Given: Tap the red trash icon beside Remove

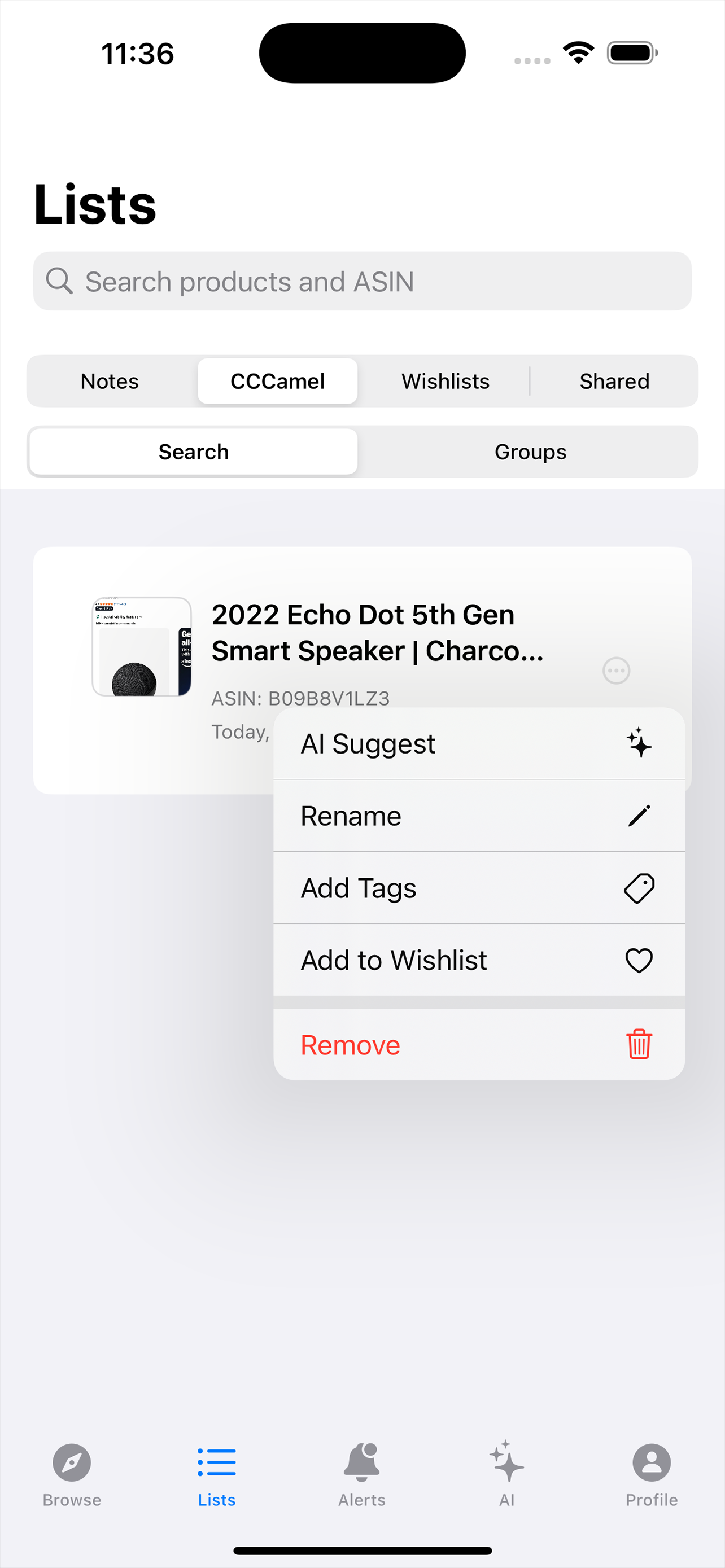Looking at the screenshot, I should click(x=638, y=1043).
